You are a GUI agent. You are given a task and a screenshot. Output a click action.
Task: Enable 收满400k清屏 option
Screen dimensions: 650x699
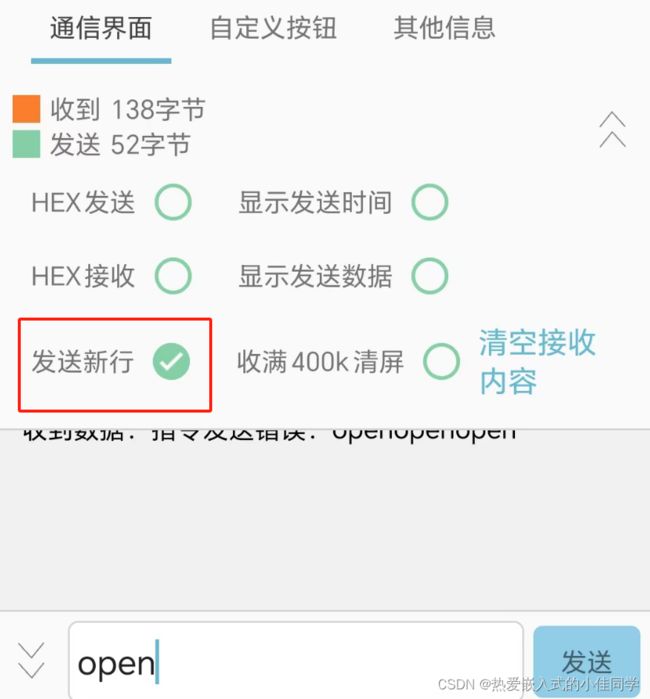point(441,361)
